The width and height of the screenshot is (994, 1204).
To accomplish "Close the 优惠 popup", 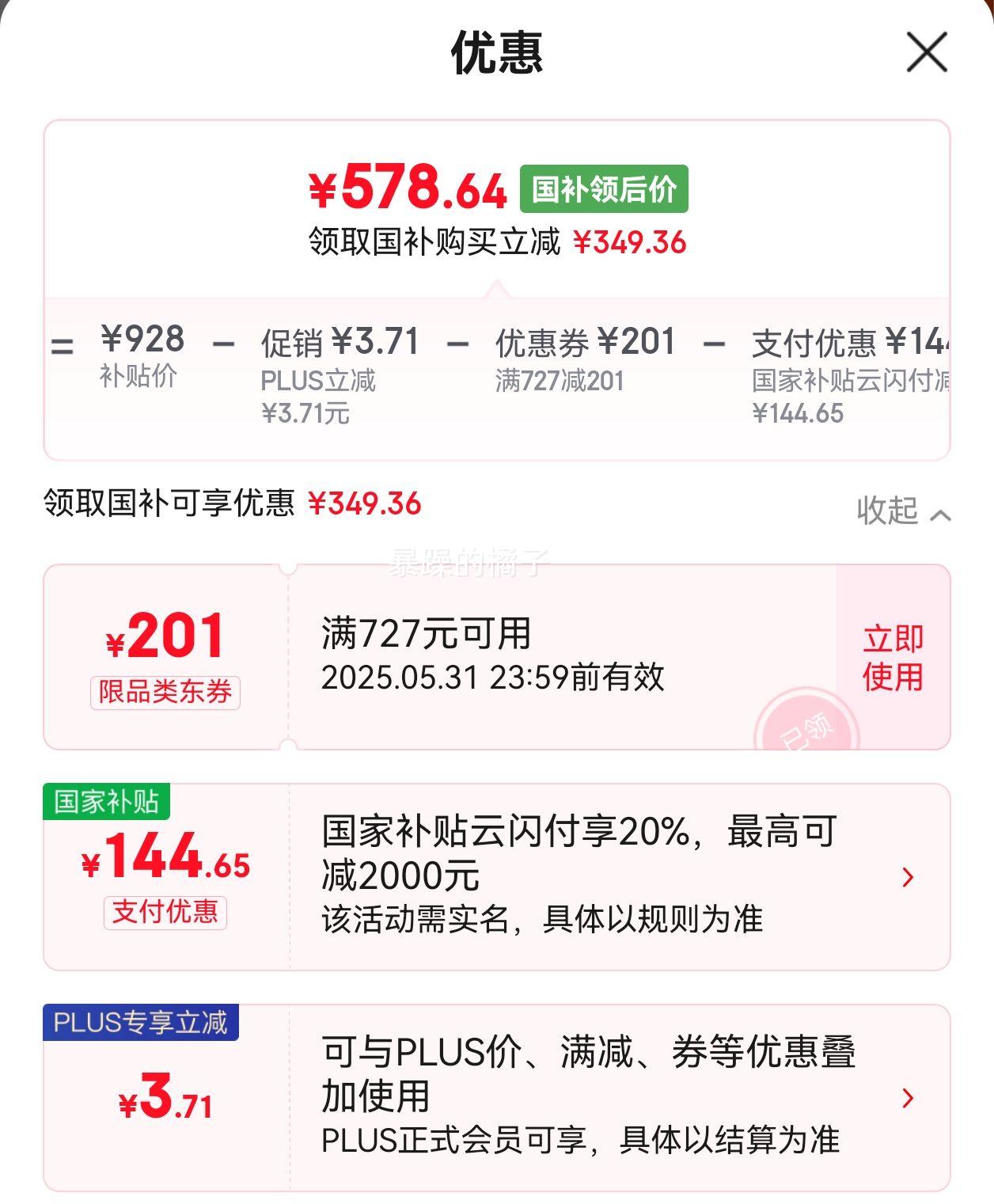I will [x=926, y=53].
